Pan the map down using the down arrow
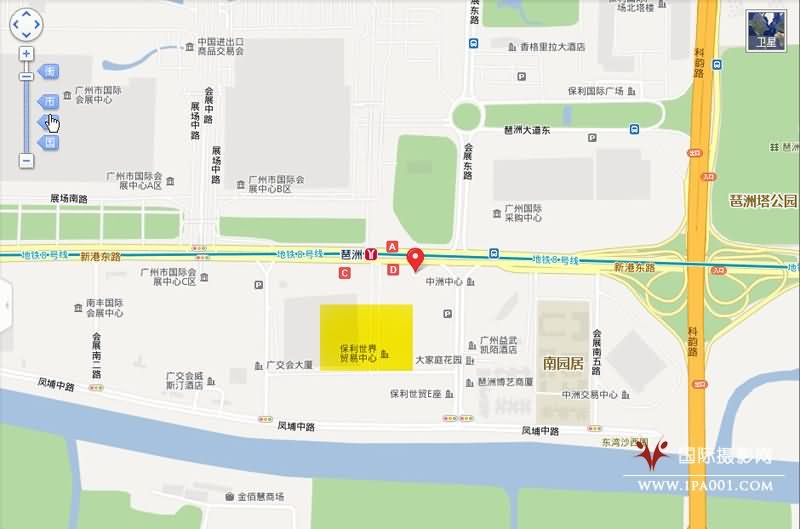Screen dimensions: 800x529 26,35
